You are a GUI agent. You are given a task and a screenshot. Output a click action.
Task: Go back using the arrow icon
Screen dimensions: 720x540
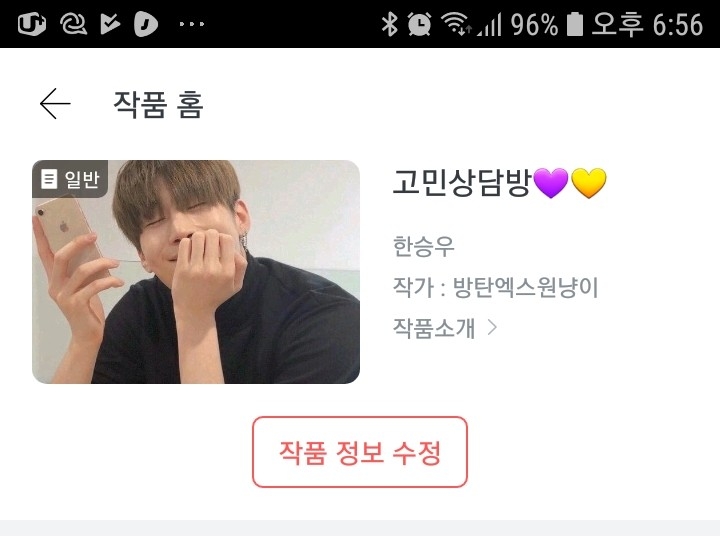(x=55, y=104)
